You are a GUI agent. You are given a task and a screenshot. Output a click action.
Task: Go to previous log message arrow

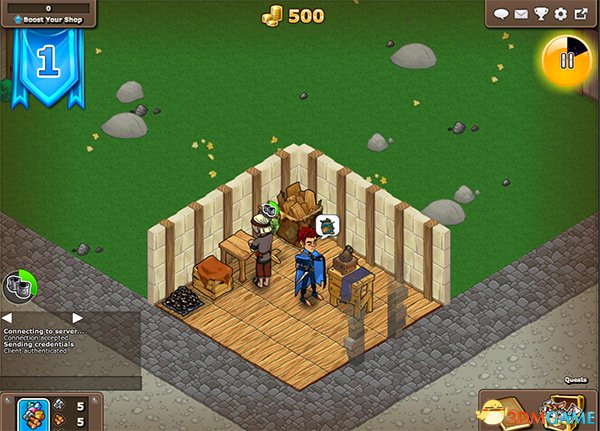(x=6, y=320)
